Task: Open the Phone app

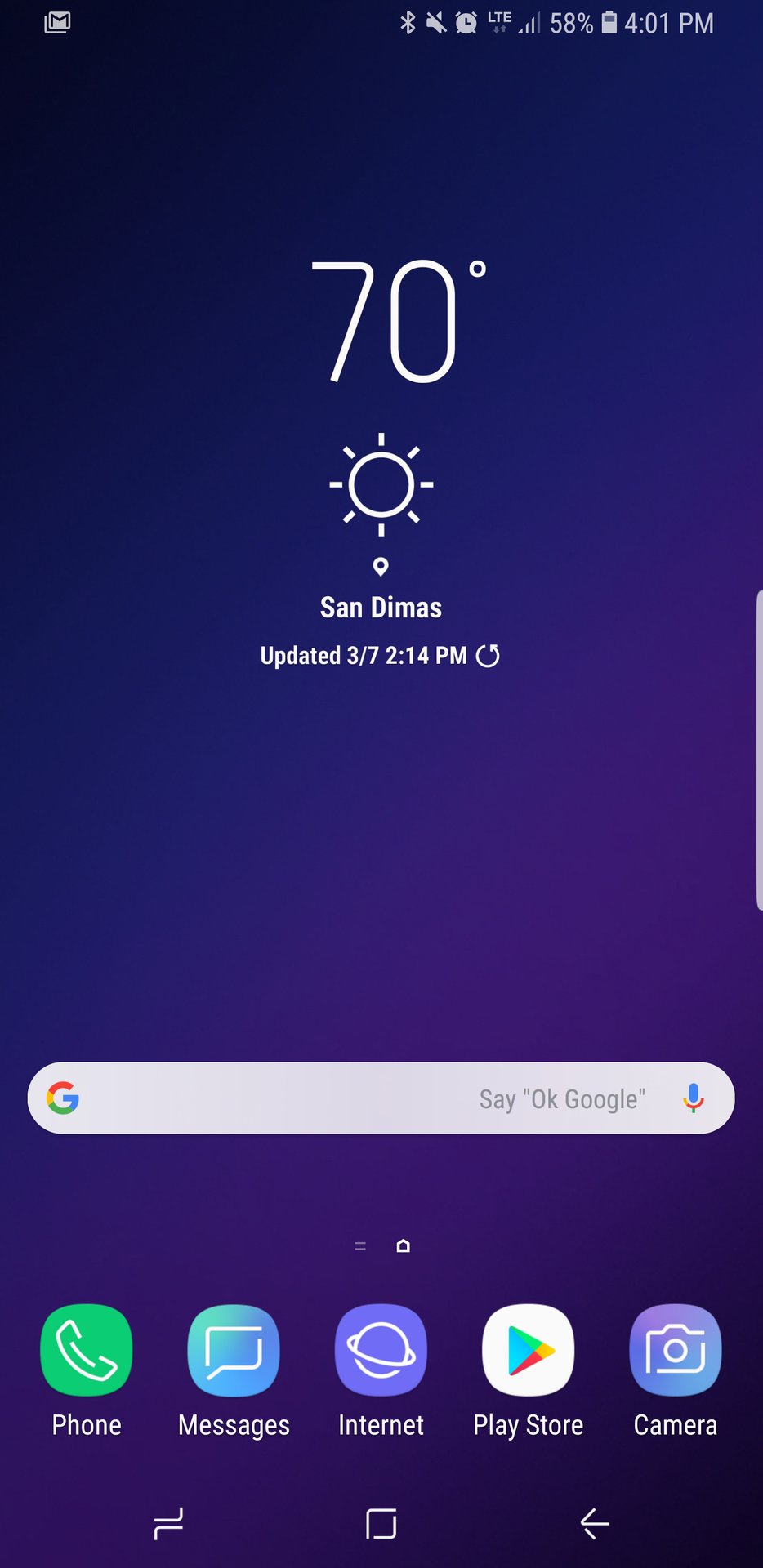Action: pos(86,1351)
